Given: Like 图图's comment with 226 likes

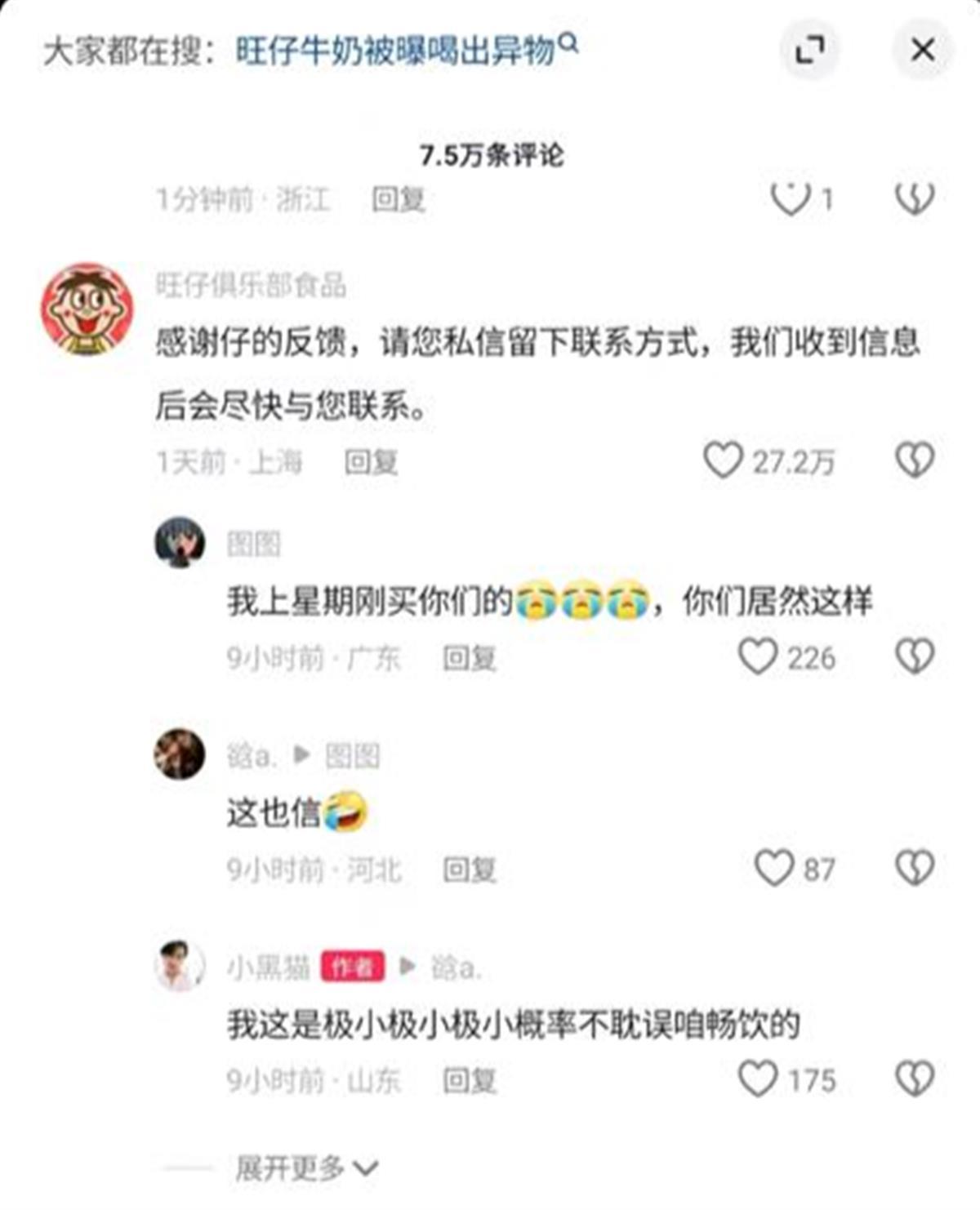Looking at the screenshot, I should (757, 656).
